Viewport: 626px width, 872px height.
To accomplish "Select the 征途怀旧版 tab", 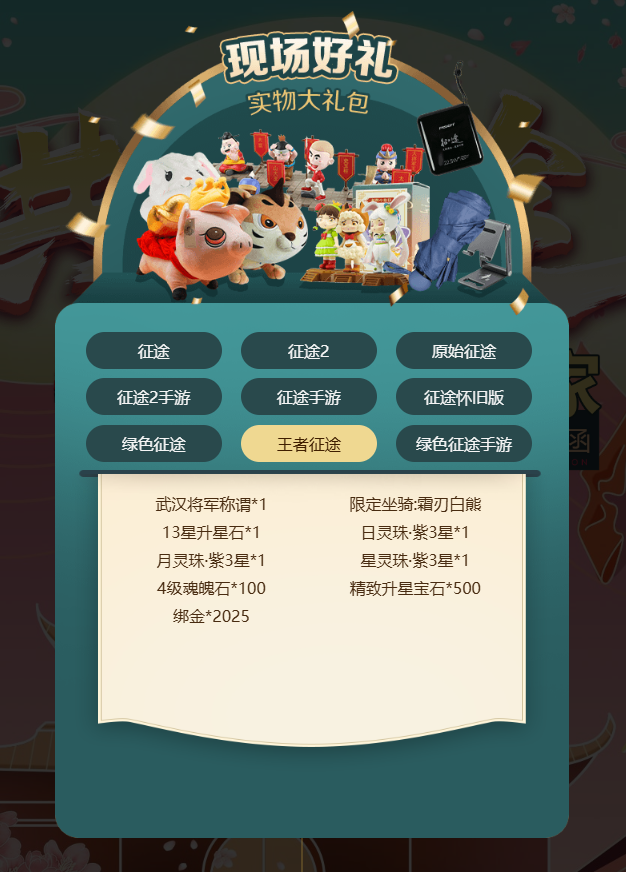I will (x=464, y=397).
